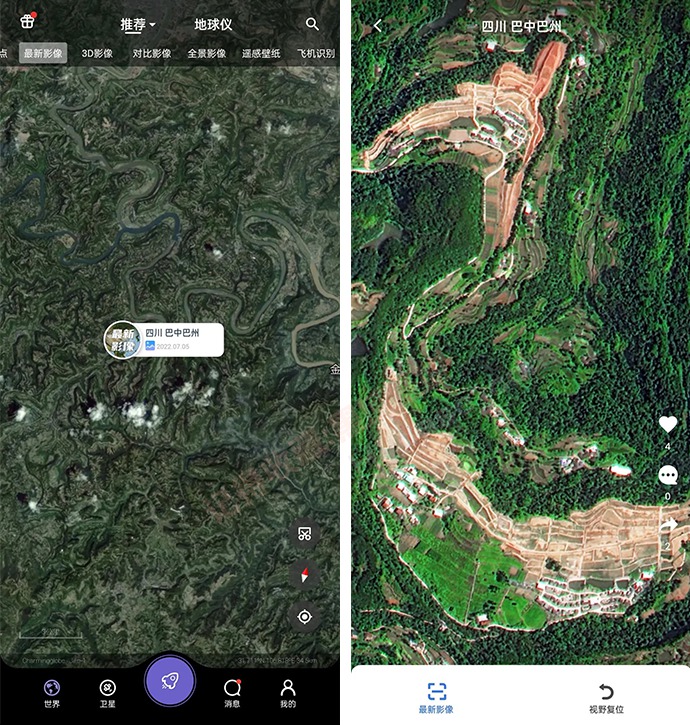Select the 3D影像 category tab
Screen dimensions: 690x725
[97, 54]
